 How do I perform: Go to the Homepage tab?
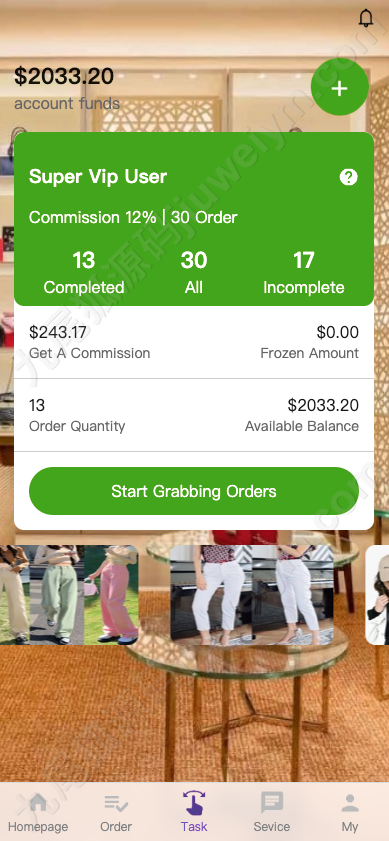pos(38,813)
